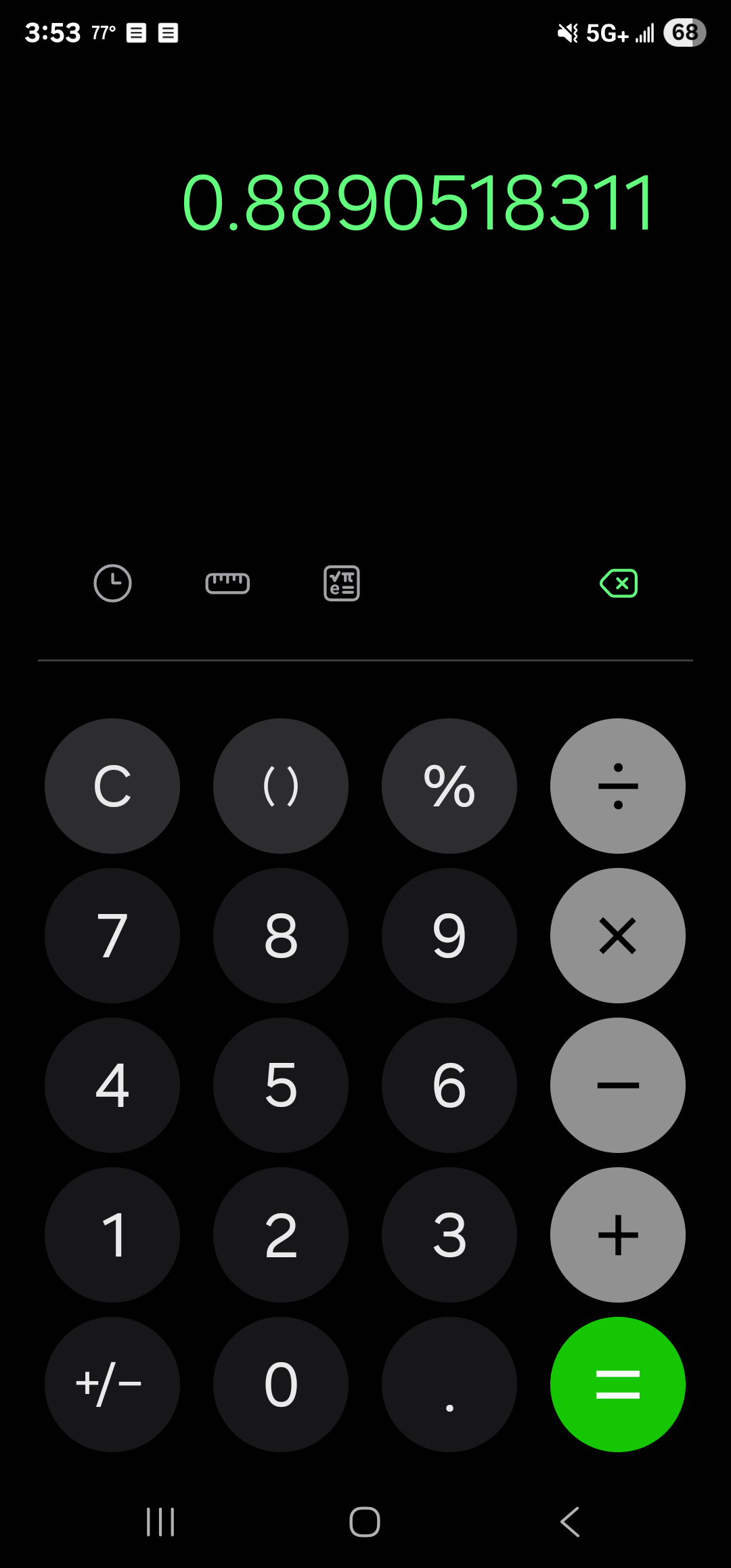Add with the plus key

click(618, 1235)
